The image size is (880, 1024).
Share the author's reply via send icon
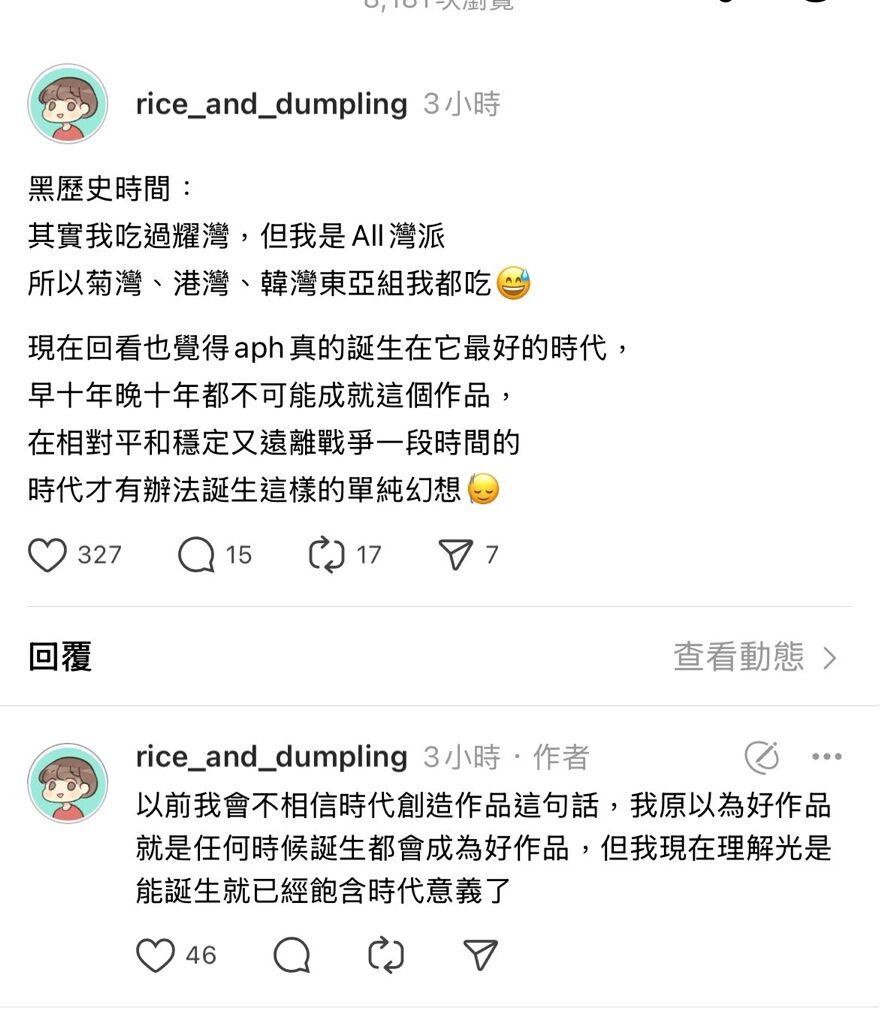click(x=481, y=955)
